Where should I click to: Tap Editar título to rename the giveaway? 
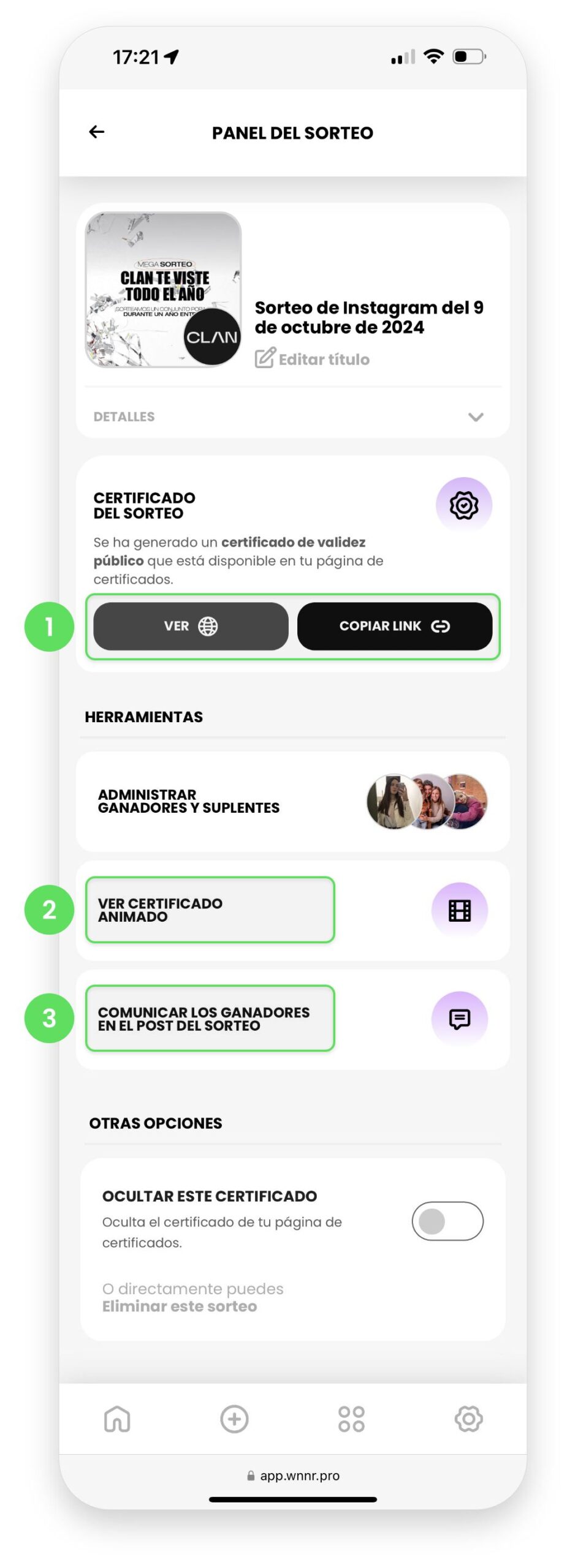click(313, 359)
